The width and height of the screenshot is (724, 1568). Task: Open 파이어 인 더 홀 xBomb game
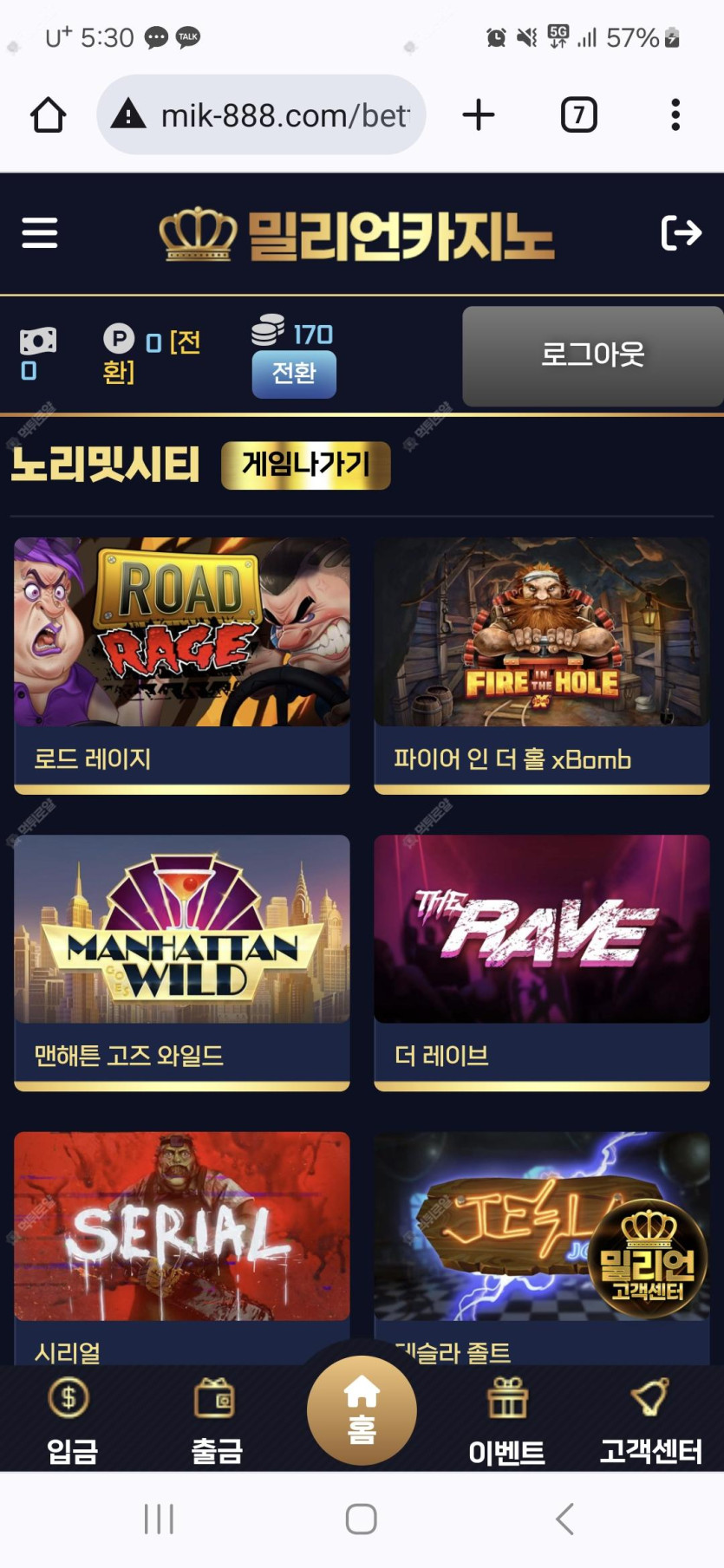[x=542, y=633]
